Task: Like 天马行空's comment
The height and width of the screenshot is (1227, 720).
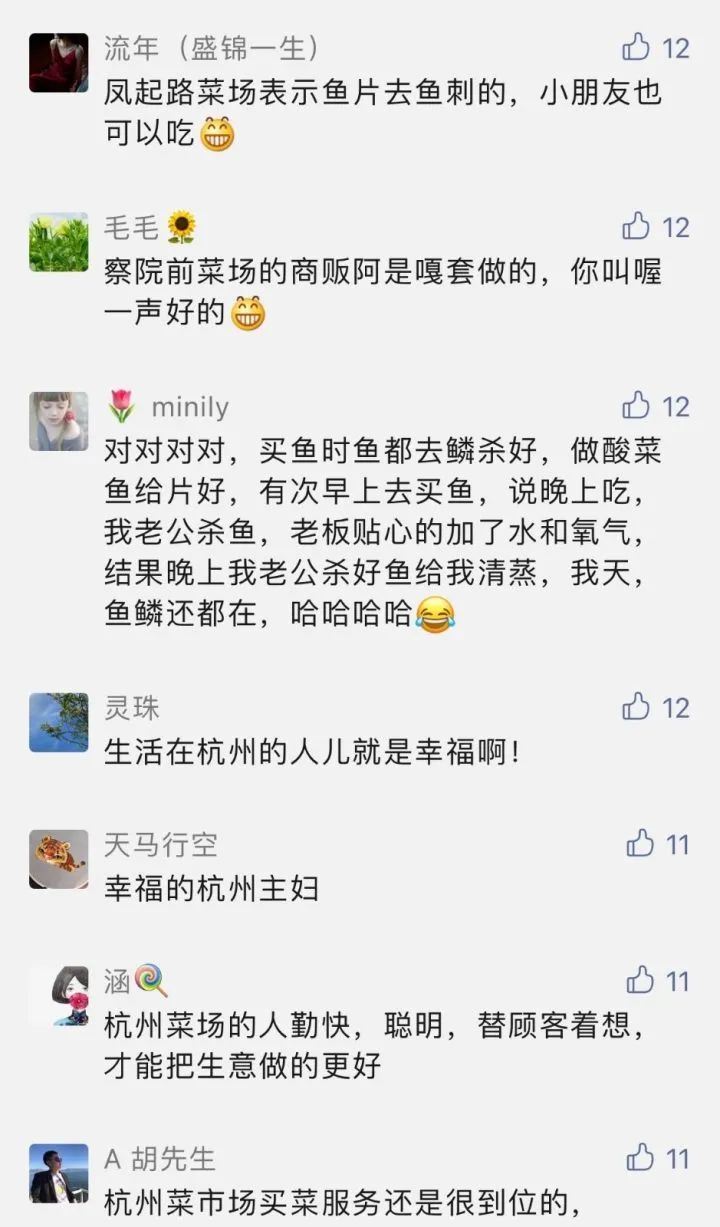Action: 640,844
